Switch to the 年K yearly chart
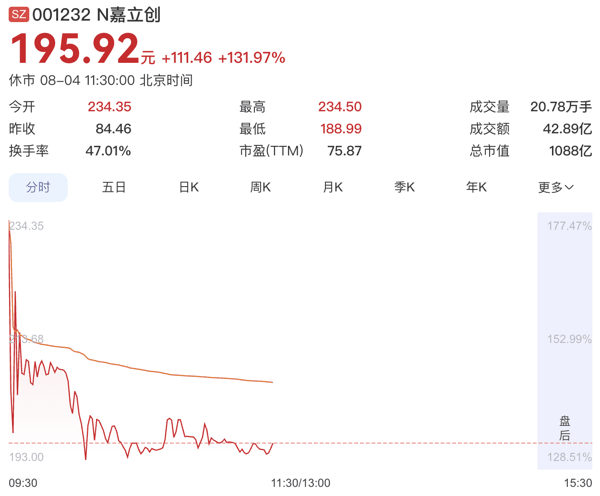 (x=476, y=187)
